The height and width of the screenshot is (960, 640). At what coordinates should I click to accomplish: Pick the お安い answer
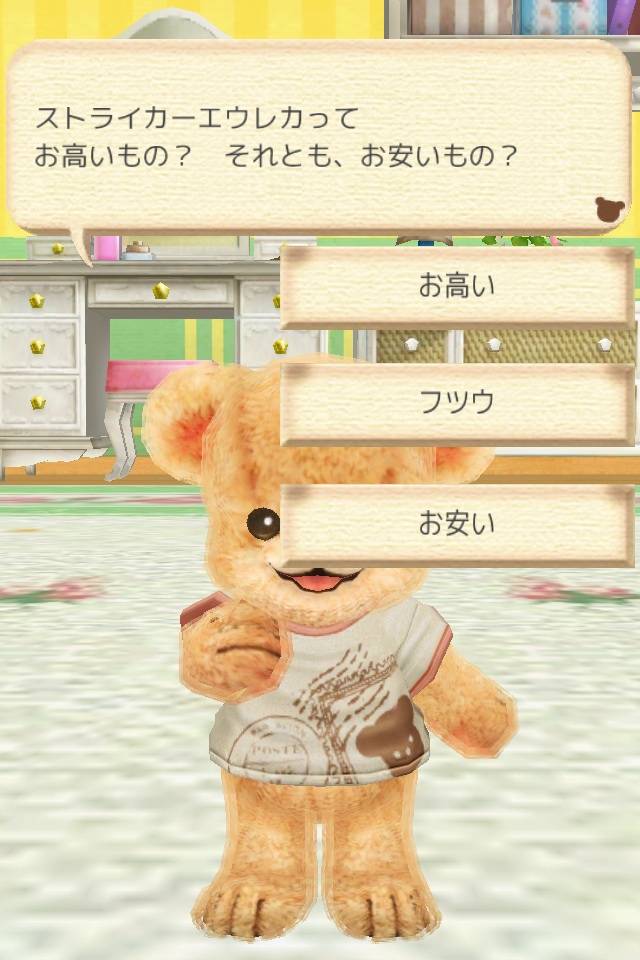[x=457, y=524]
